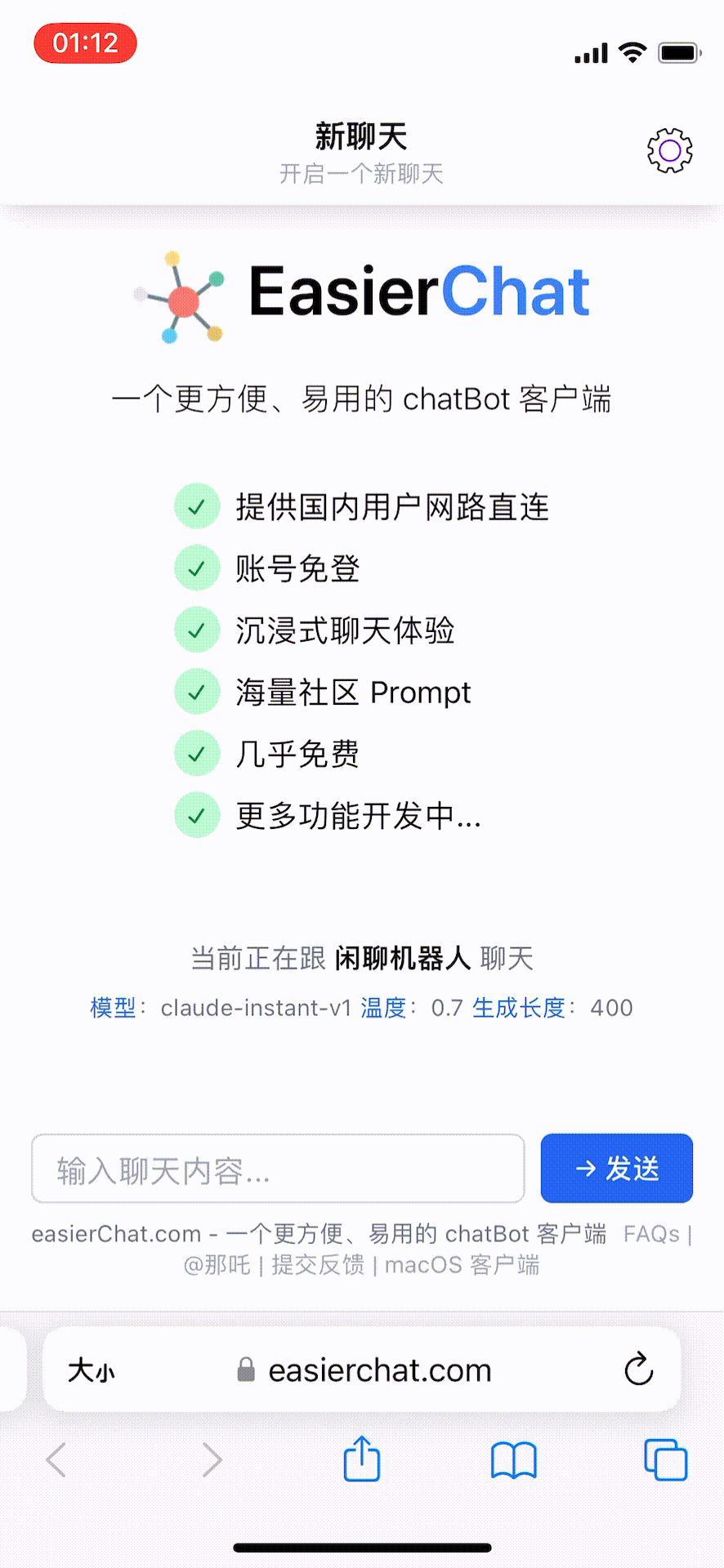Image resolution: width=724 pixels, height=1568 pixels.
Task: Tap the easierchat.com address bar
Action: tap(363, 1370)
